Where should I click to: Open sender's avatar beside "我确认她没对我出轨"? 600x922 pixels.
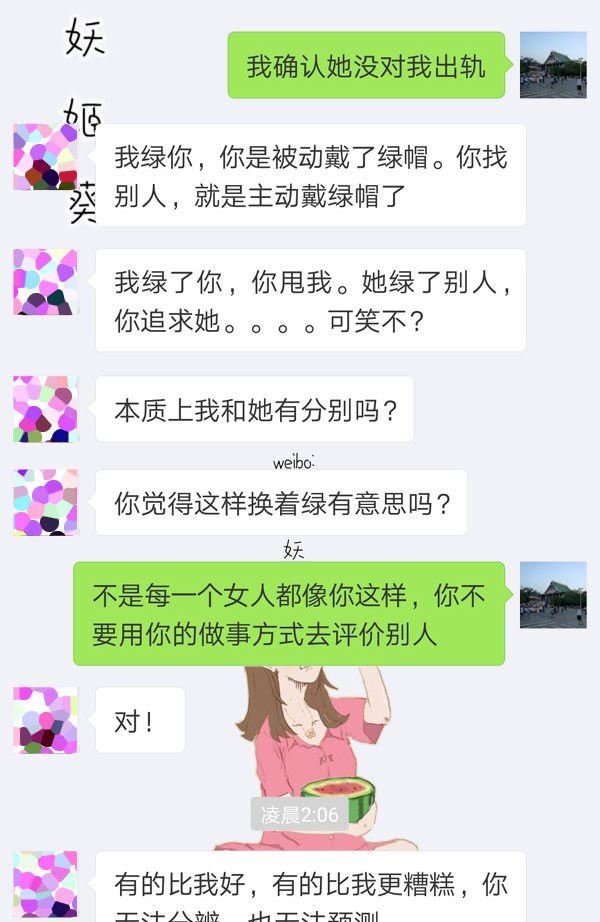point(552,65)
